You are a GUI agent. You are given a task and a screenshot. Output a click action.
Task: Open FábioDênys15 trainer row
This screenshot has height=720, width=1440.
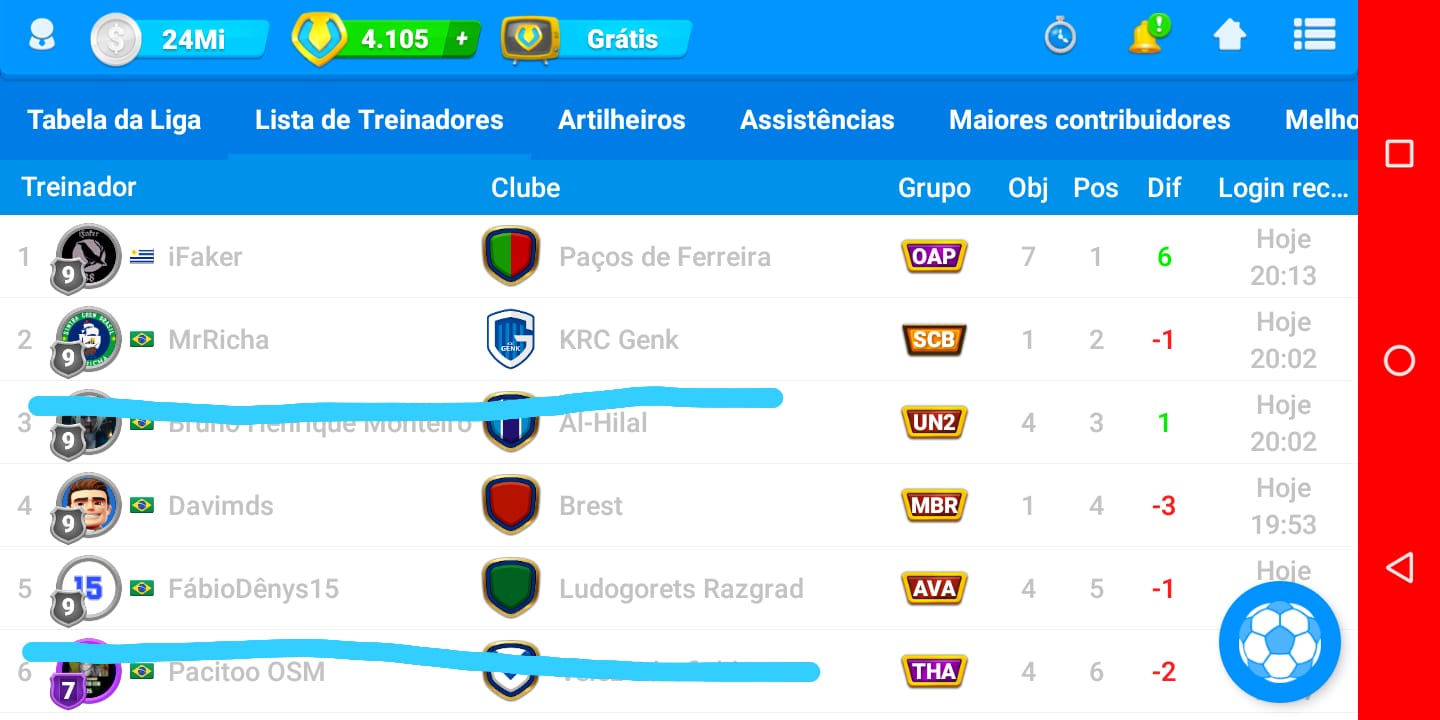253,589
